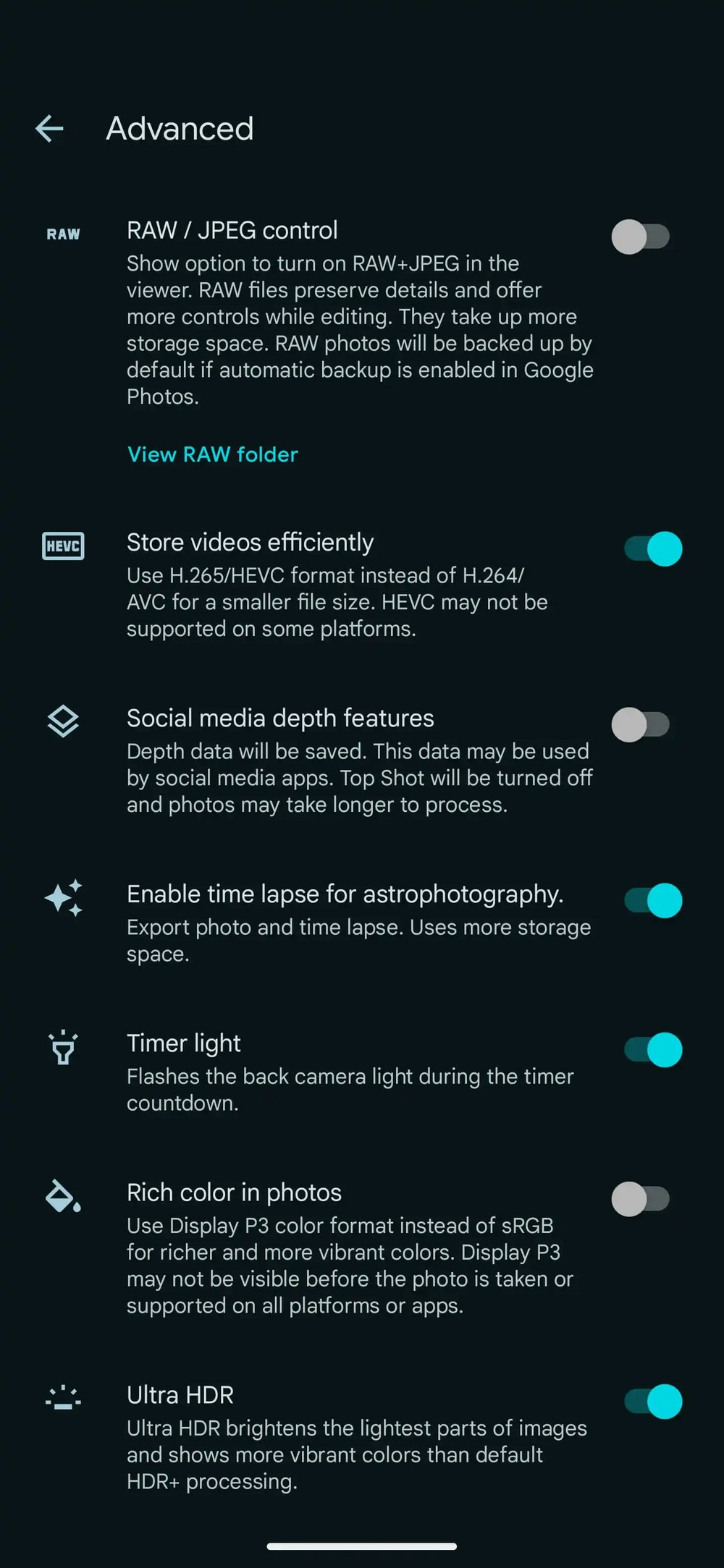Disable the Ultra HDR switch

653,1402
